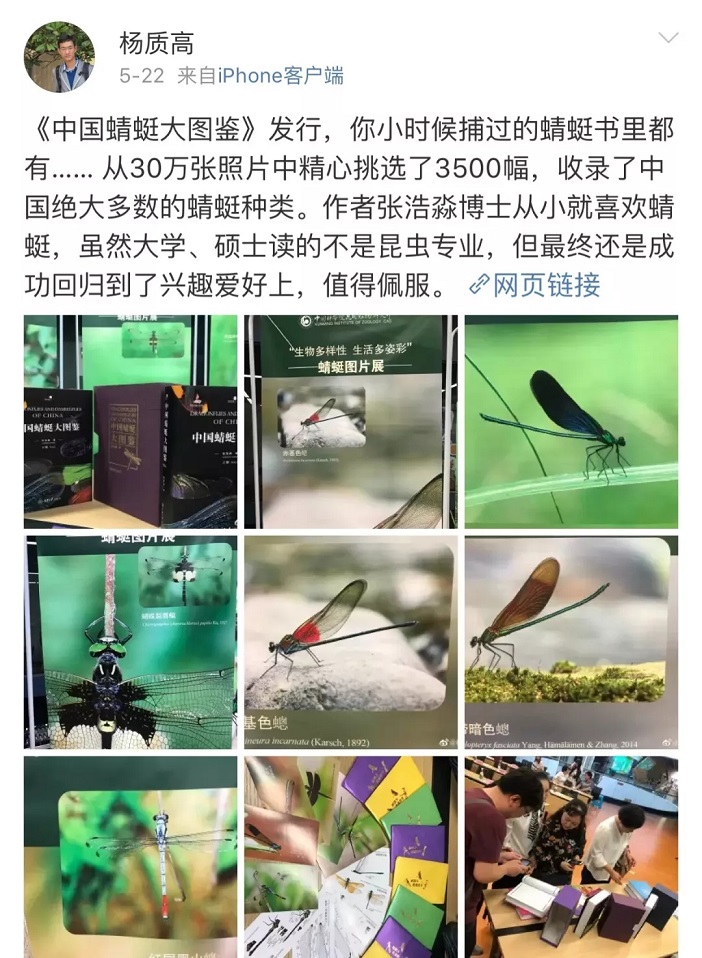Viewport: 702px width, 958px height.
Task: View the photo of people at the table
Action: pyautogui.click(x=571, y=857)
